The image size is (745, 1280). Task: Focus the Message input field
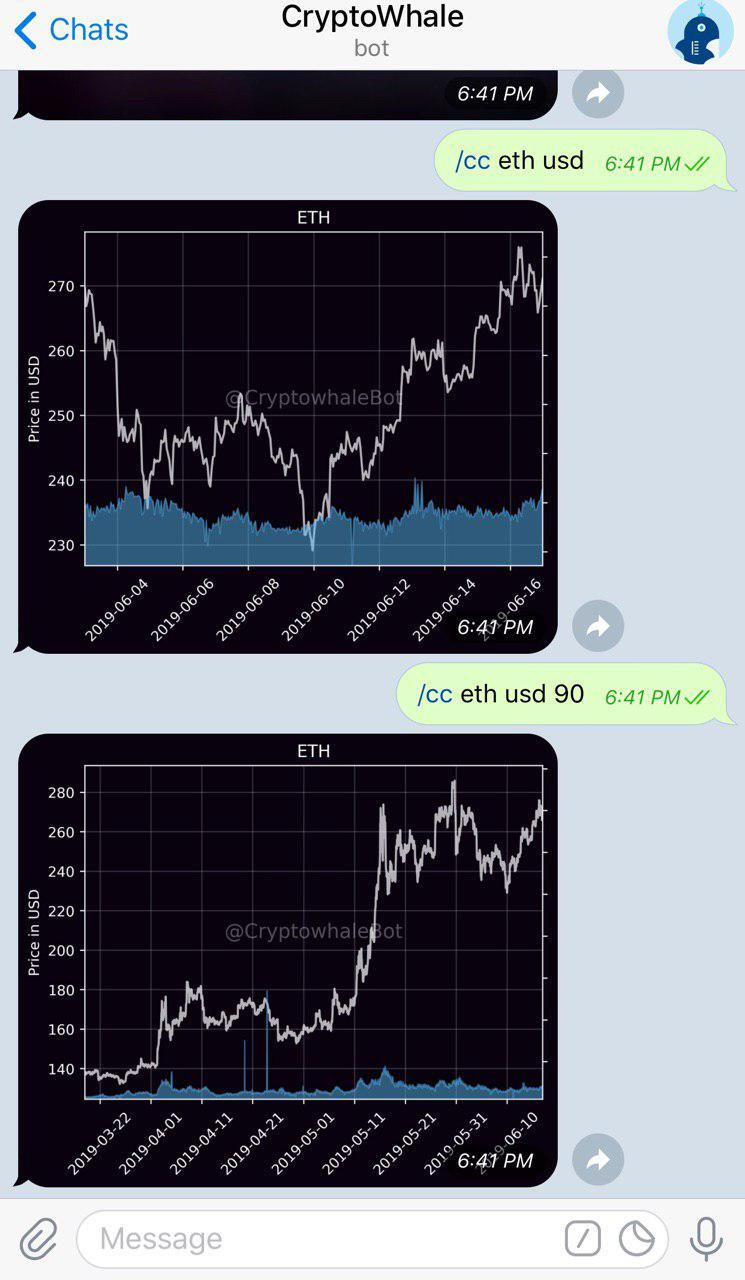[x=300, y=1238]
